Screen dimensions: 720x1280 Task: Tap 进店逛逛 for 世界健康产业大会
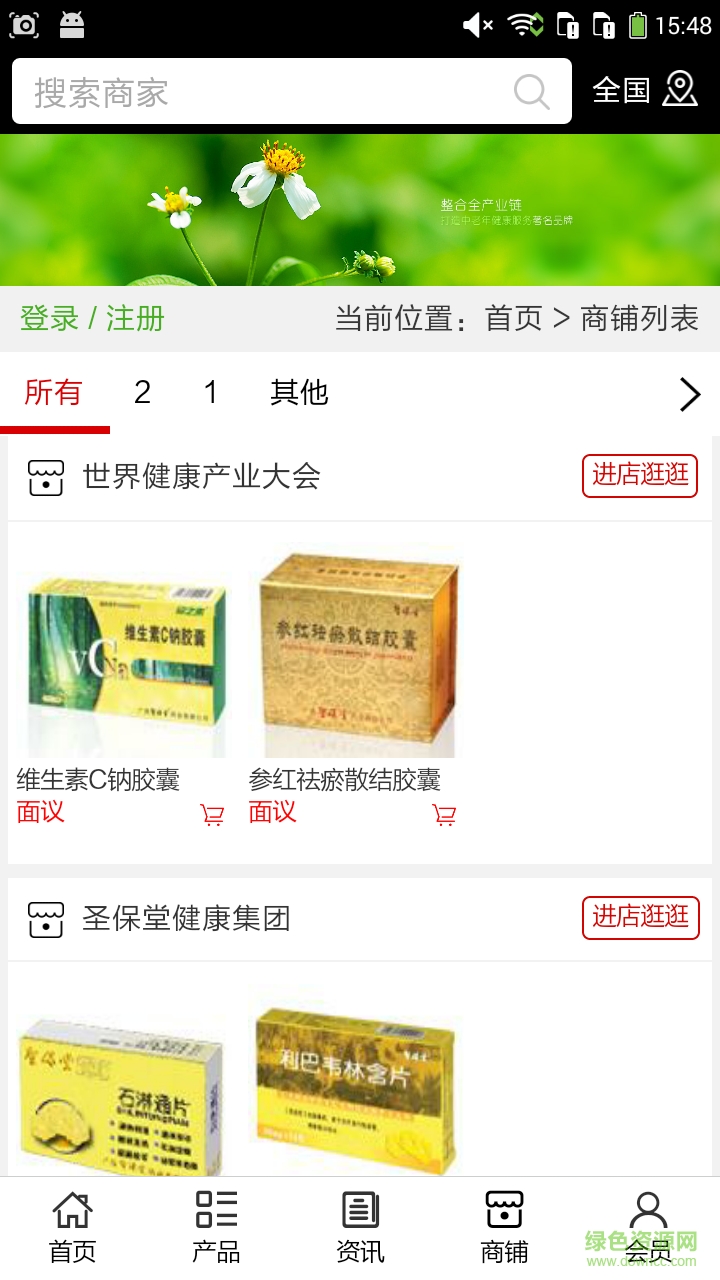click(640, 477)
